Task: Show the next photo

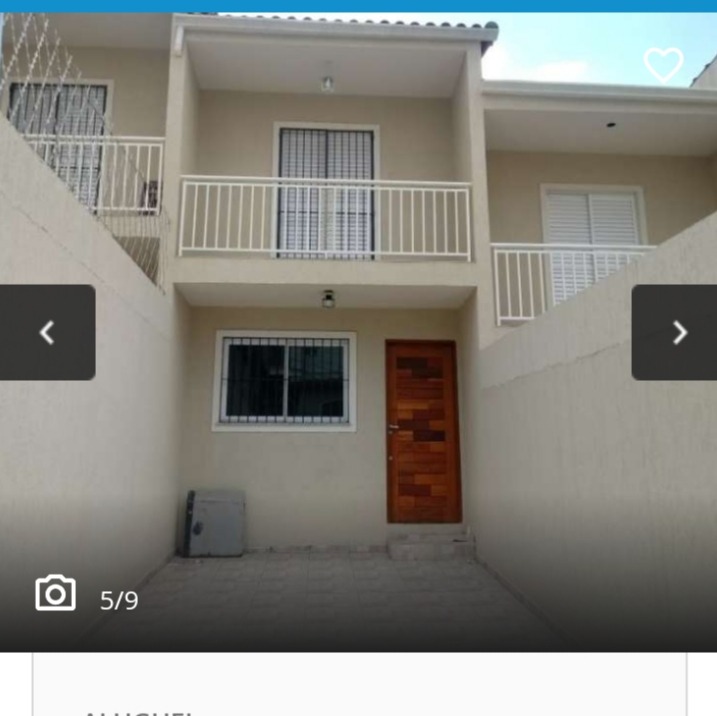Action: coord(676,332)
